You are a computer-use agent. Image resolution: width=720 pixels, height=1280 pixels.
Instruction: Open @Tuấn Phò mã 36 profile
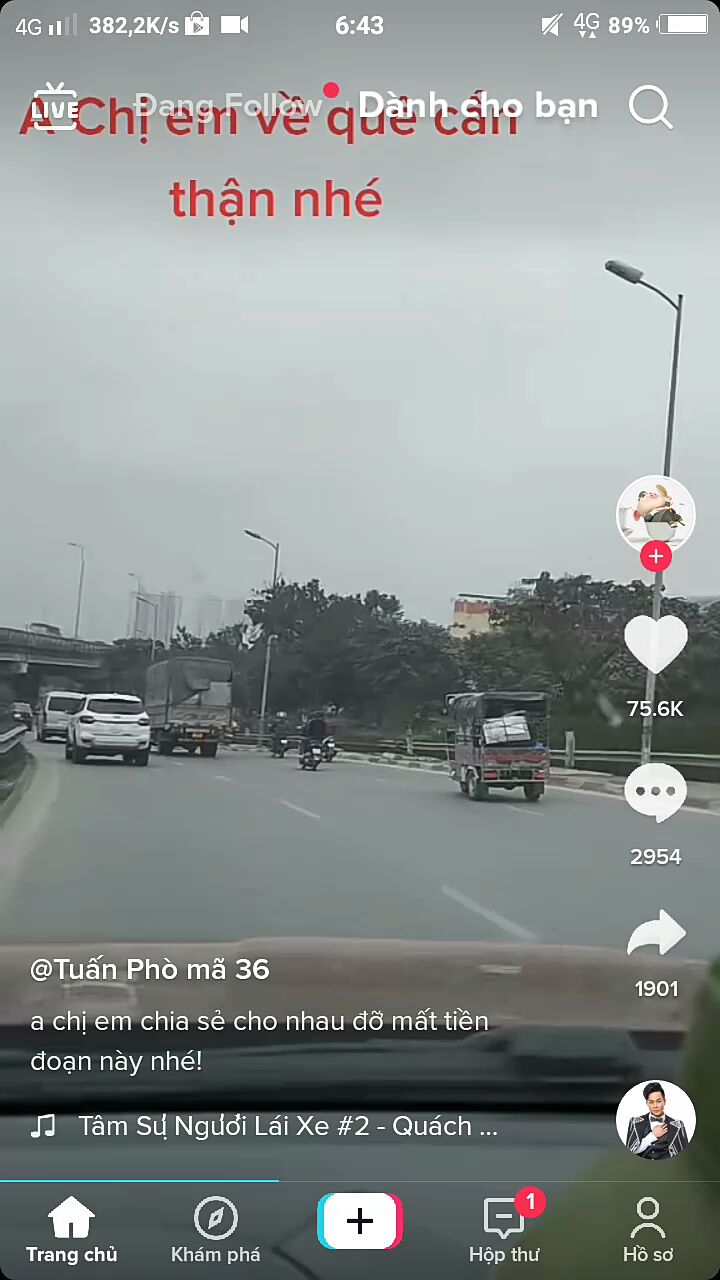pos(150,969)
